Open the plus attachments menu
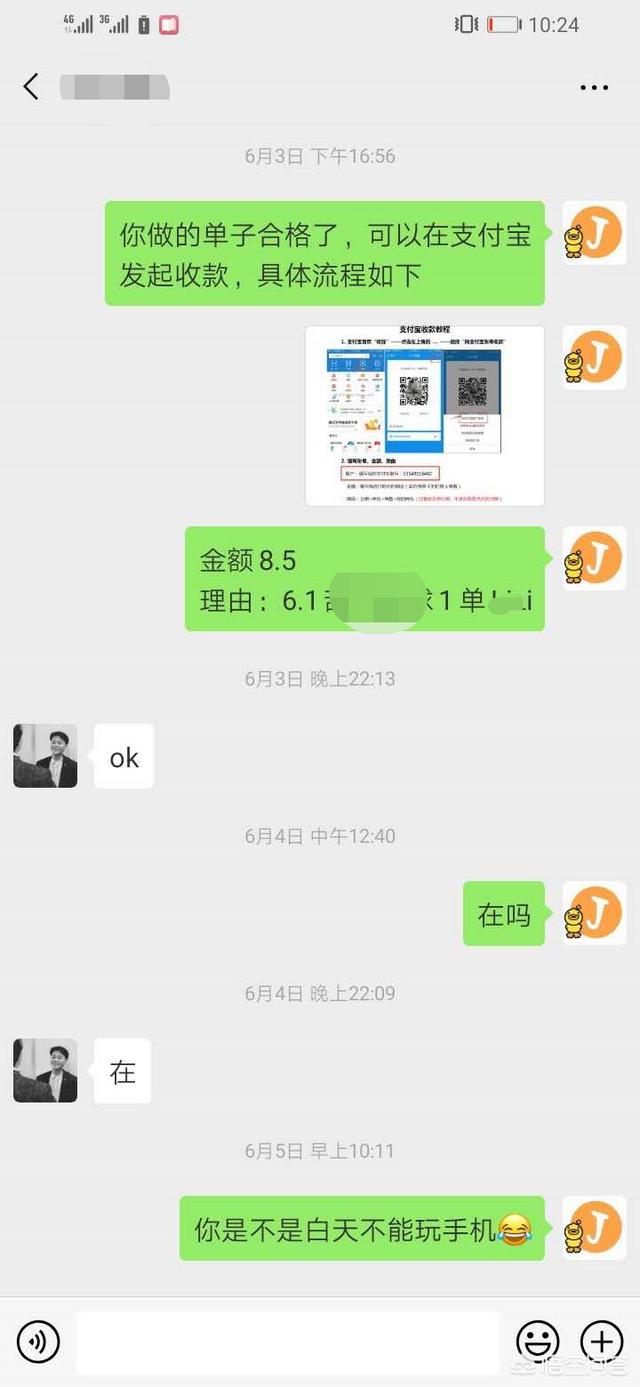 [601, 1341]
